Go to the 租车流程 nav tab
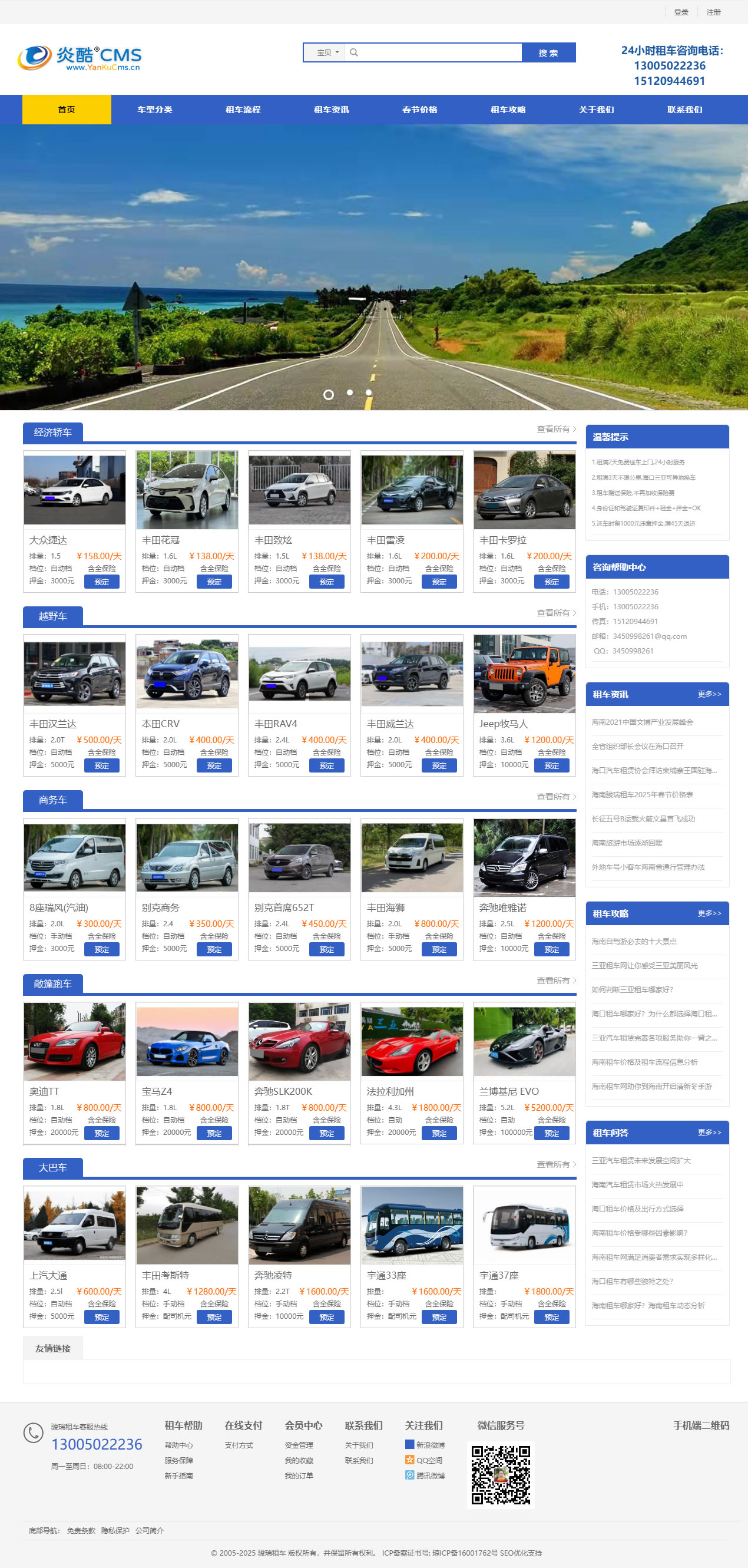 (243, 110)
